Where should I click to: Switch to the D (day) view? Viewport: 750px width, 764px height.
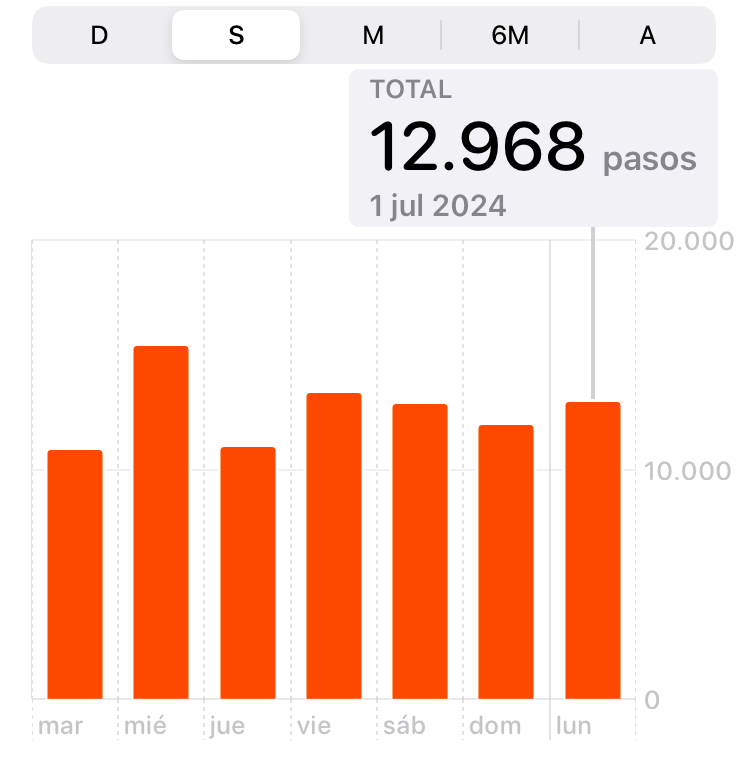[99, 35]
